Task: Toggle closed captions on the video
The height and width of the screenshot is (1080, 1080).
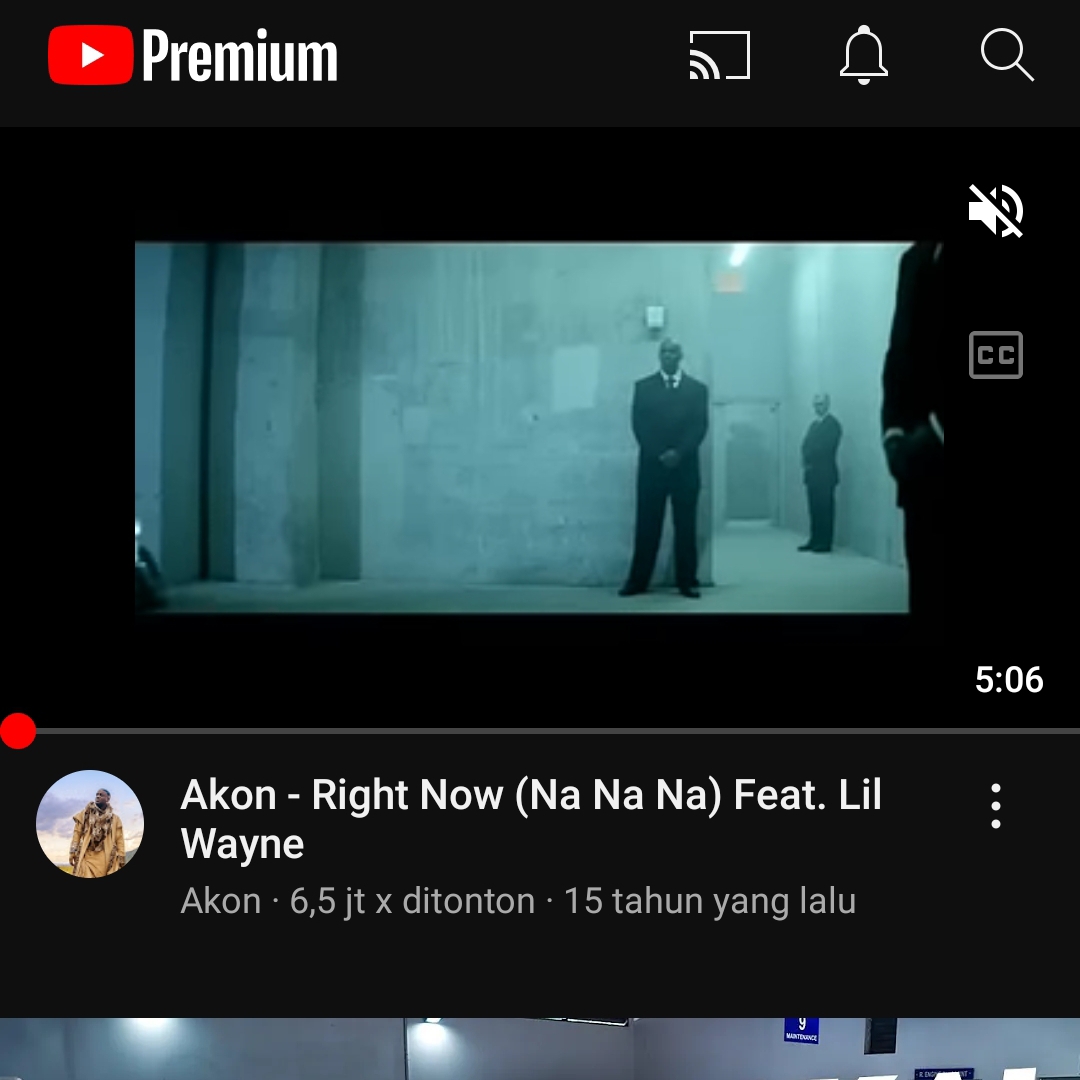Action: point(996,355)
